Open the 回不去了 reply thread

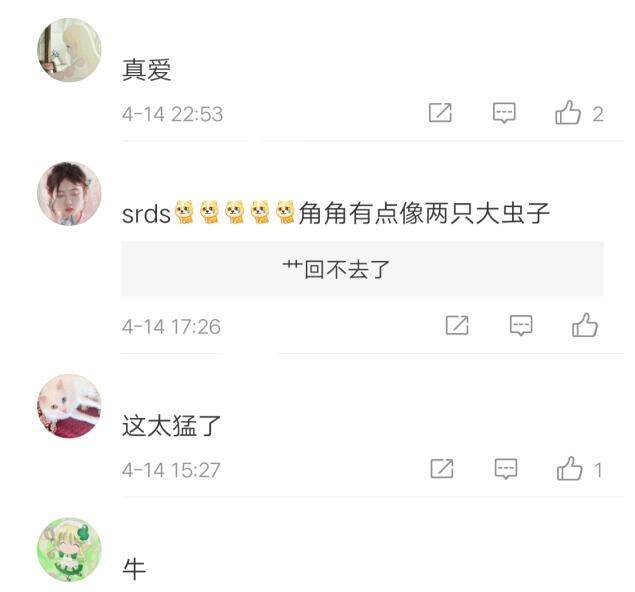[x=362, y=268]
